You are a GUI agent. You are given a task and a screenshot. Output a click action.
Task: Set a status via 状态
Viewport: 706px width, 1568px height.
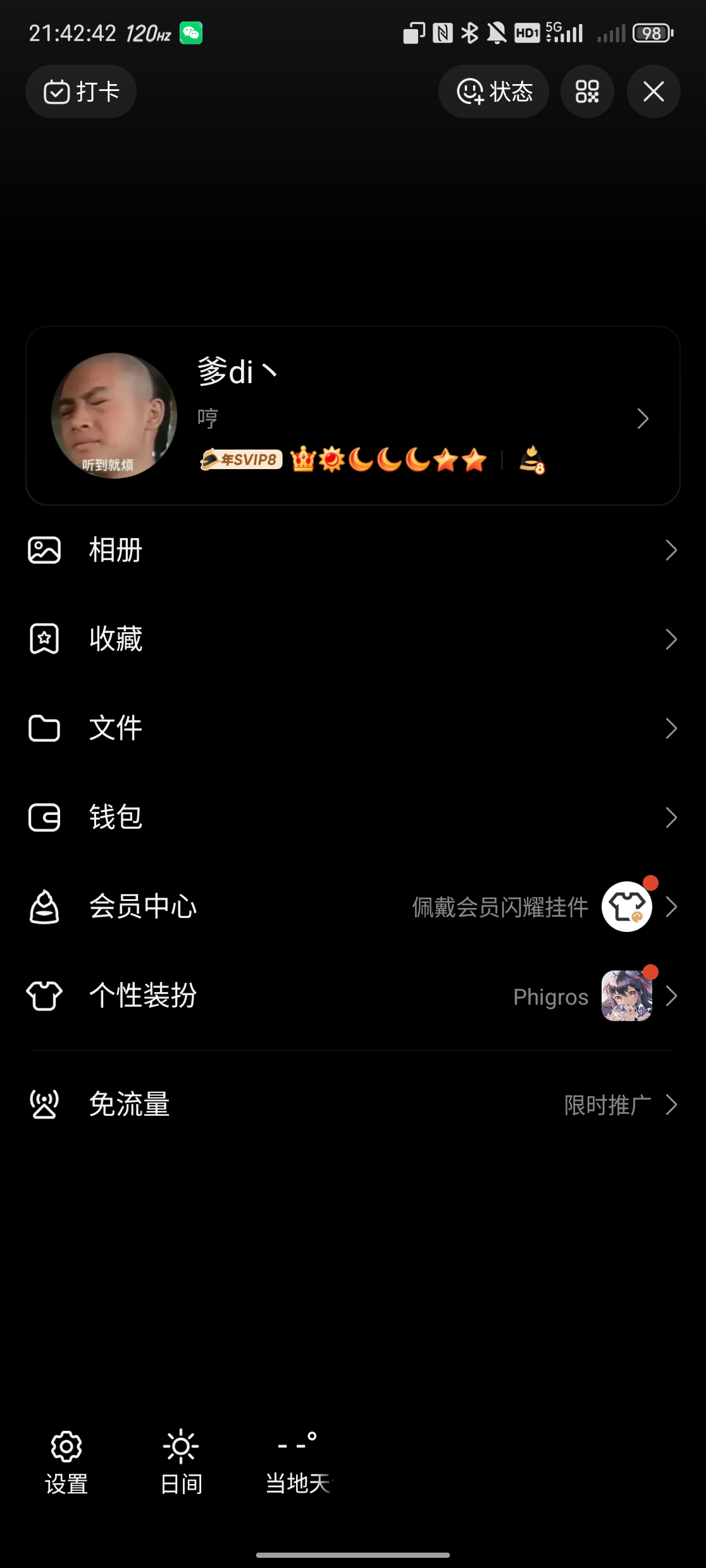click(493, 92)
